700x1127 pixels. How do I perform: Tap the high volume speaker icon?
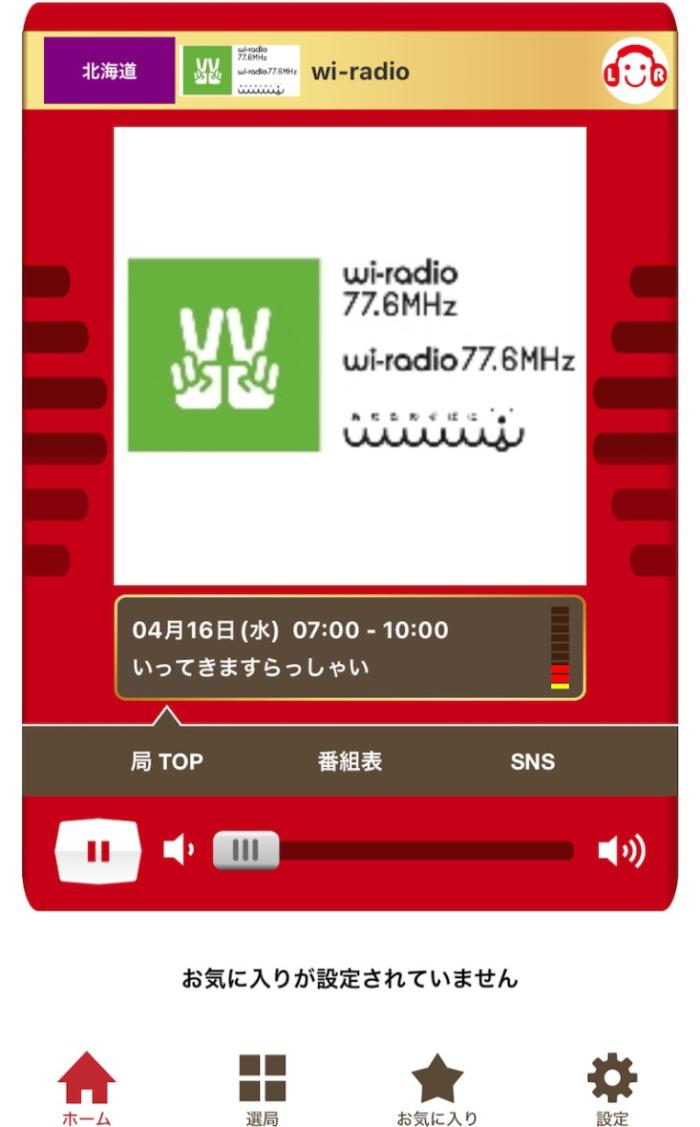[621, 851]
